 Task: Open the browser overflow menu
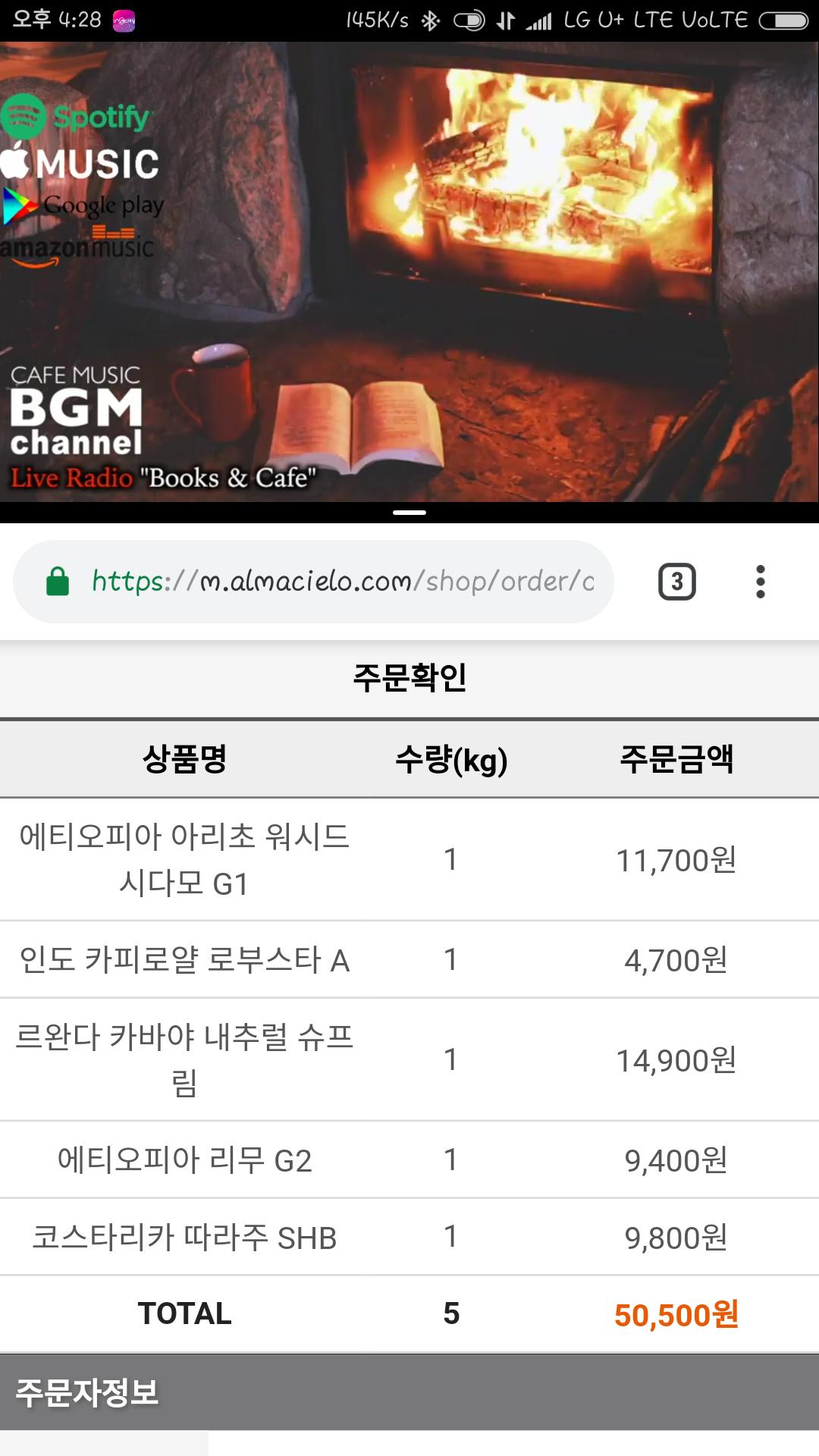point(760,582)
